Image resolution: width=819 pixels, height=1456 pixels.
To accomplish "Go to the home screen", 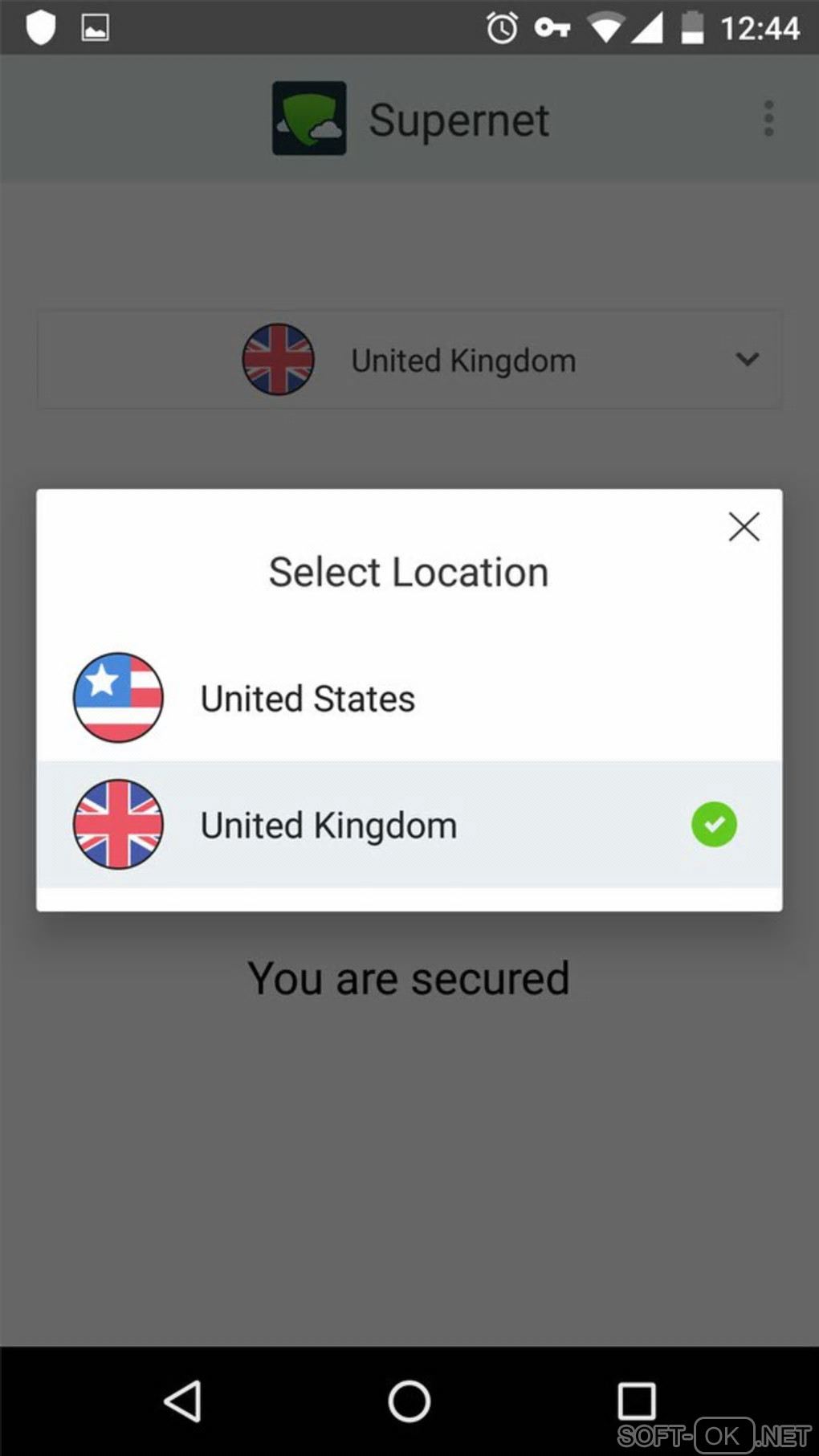I will 409,1401.
